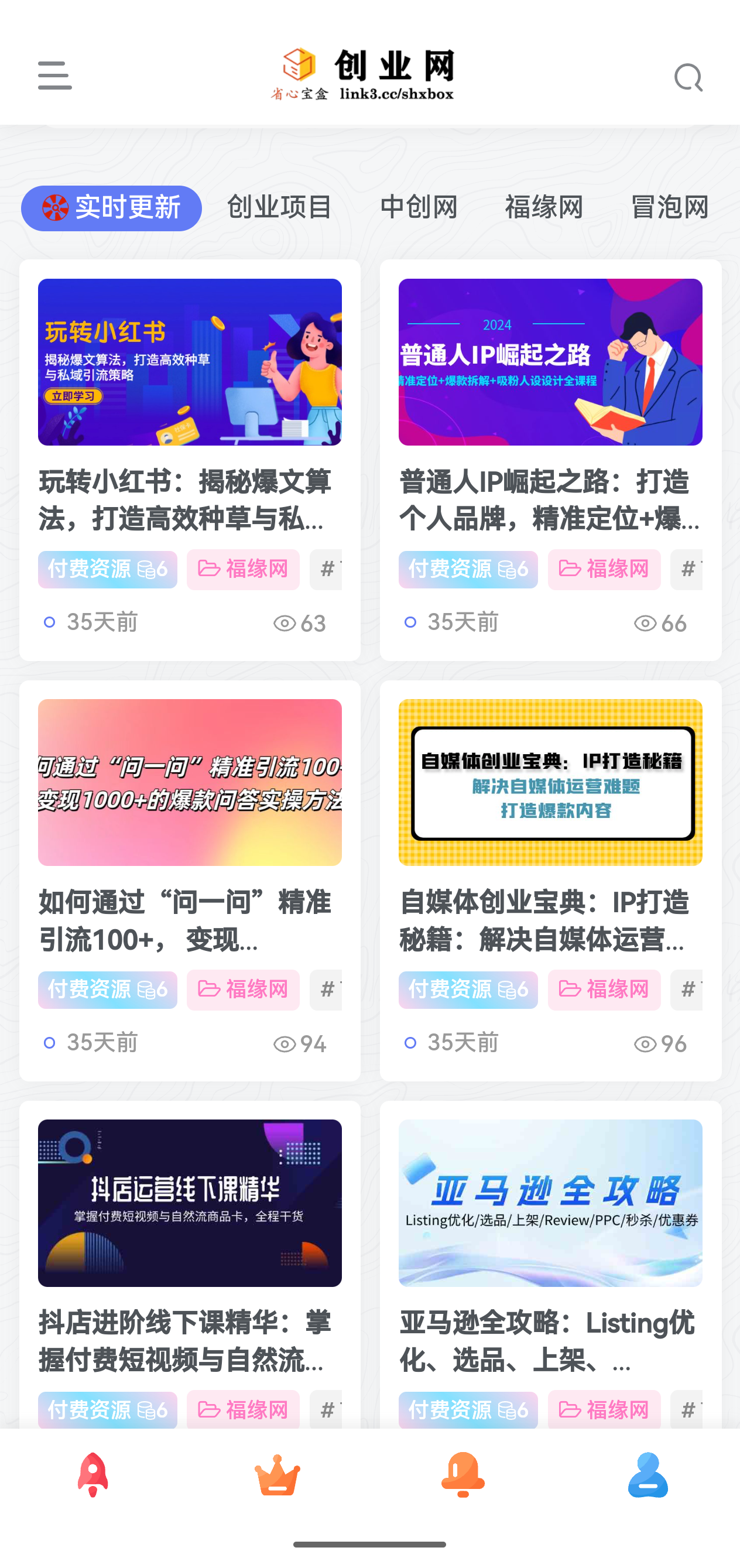Open the hamburger drawer menu
Screen dimensions: 740x1568
[55, 76]
